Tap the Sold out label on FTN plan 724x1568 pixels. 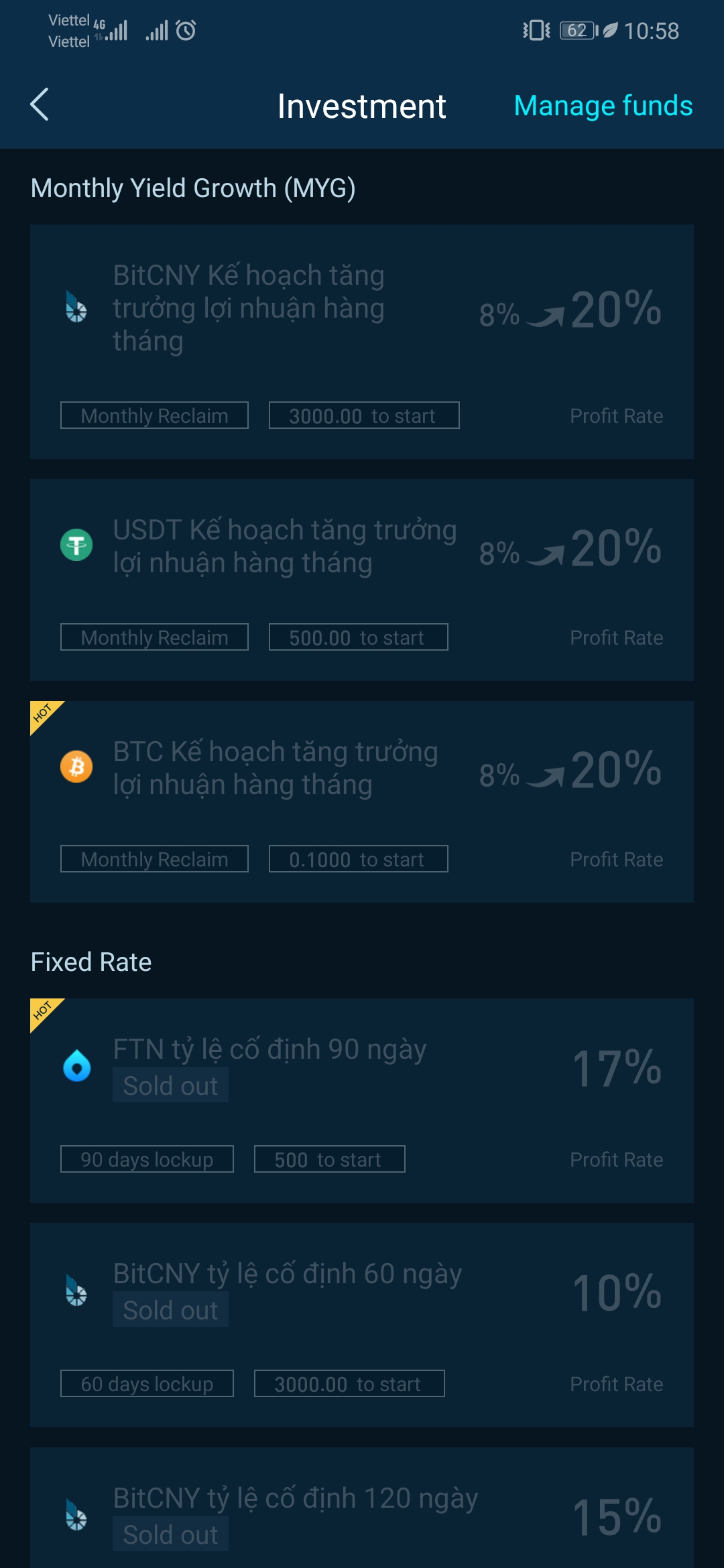[170, 1084]
